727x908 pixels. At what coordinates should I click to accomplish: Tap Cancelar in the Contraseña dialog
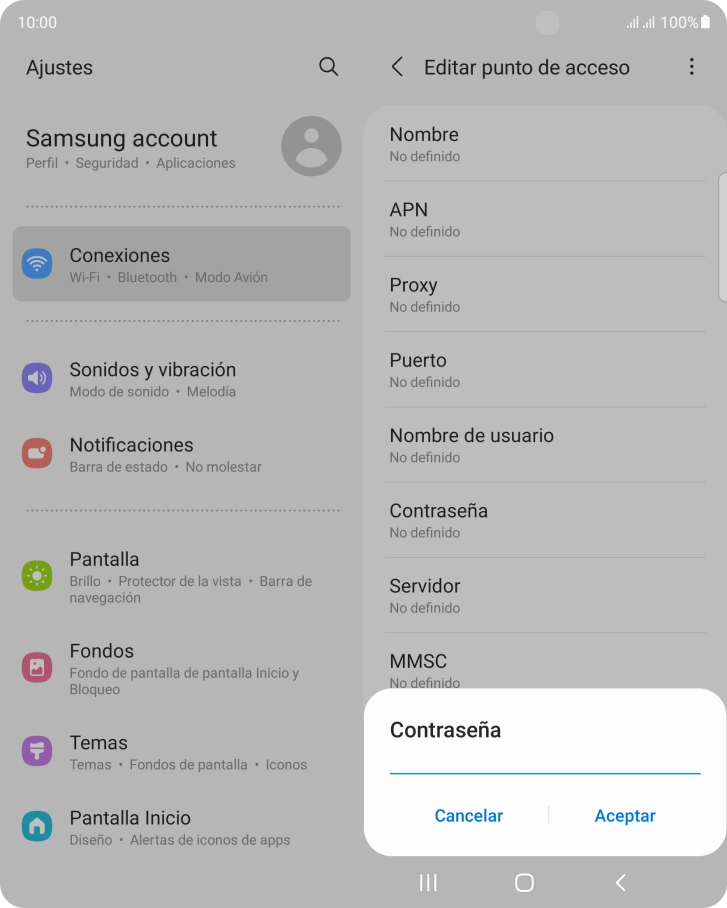tap(468, 816)
